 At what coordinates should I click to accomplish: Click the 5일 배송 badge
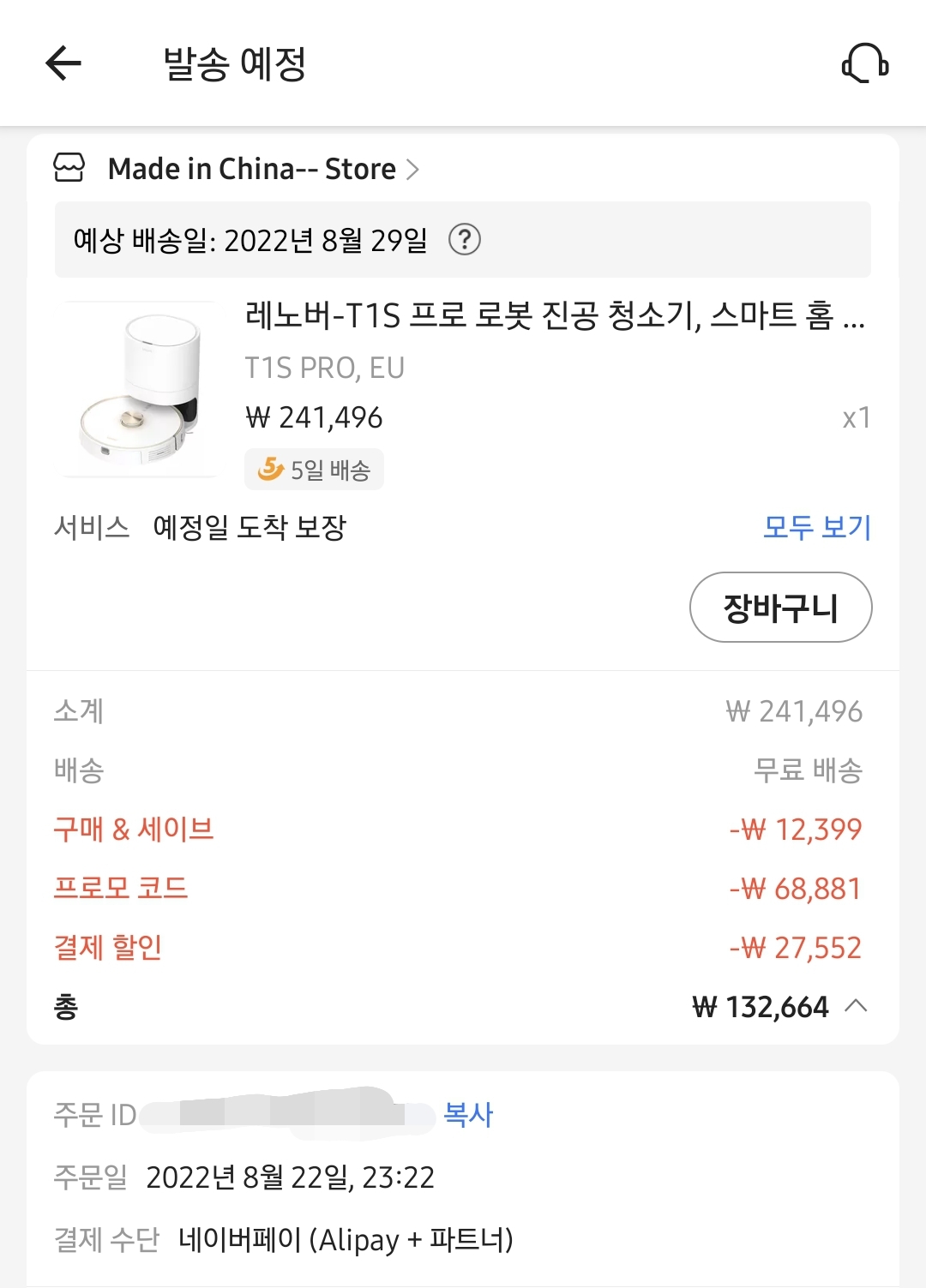(x=314, y=470)
